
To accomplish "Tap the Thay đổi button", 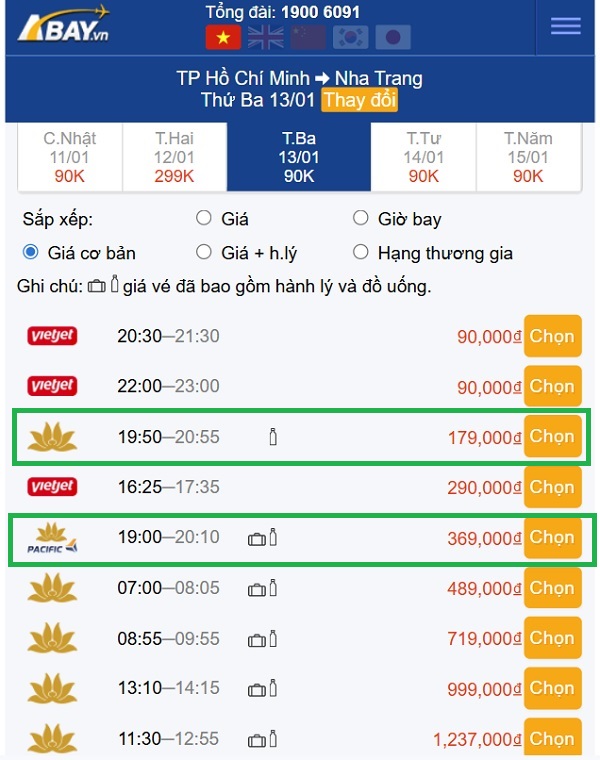I will [x=360, y=100].
